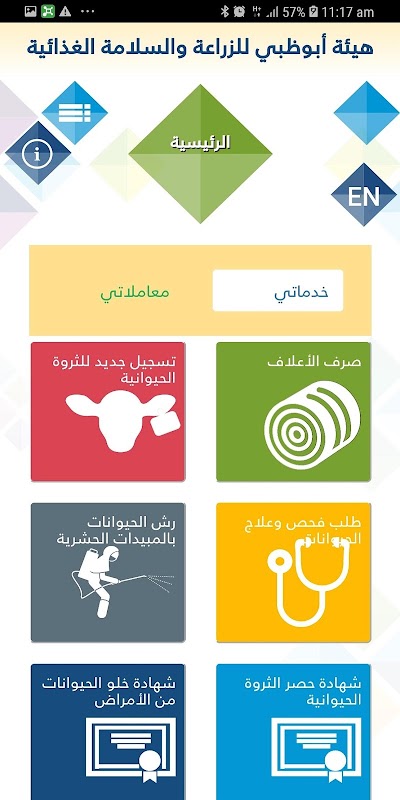The image size is (400, 800).
Task: Open تسجيل جديد للثروة الحيوانية tile
Action: click(x=108, y=412)
